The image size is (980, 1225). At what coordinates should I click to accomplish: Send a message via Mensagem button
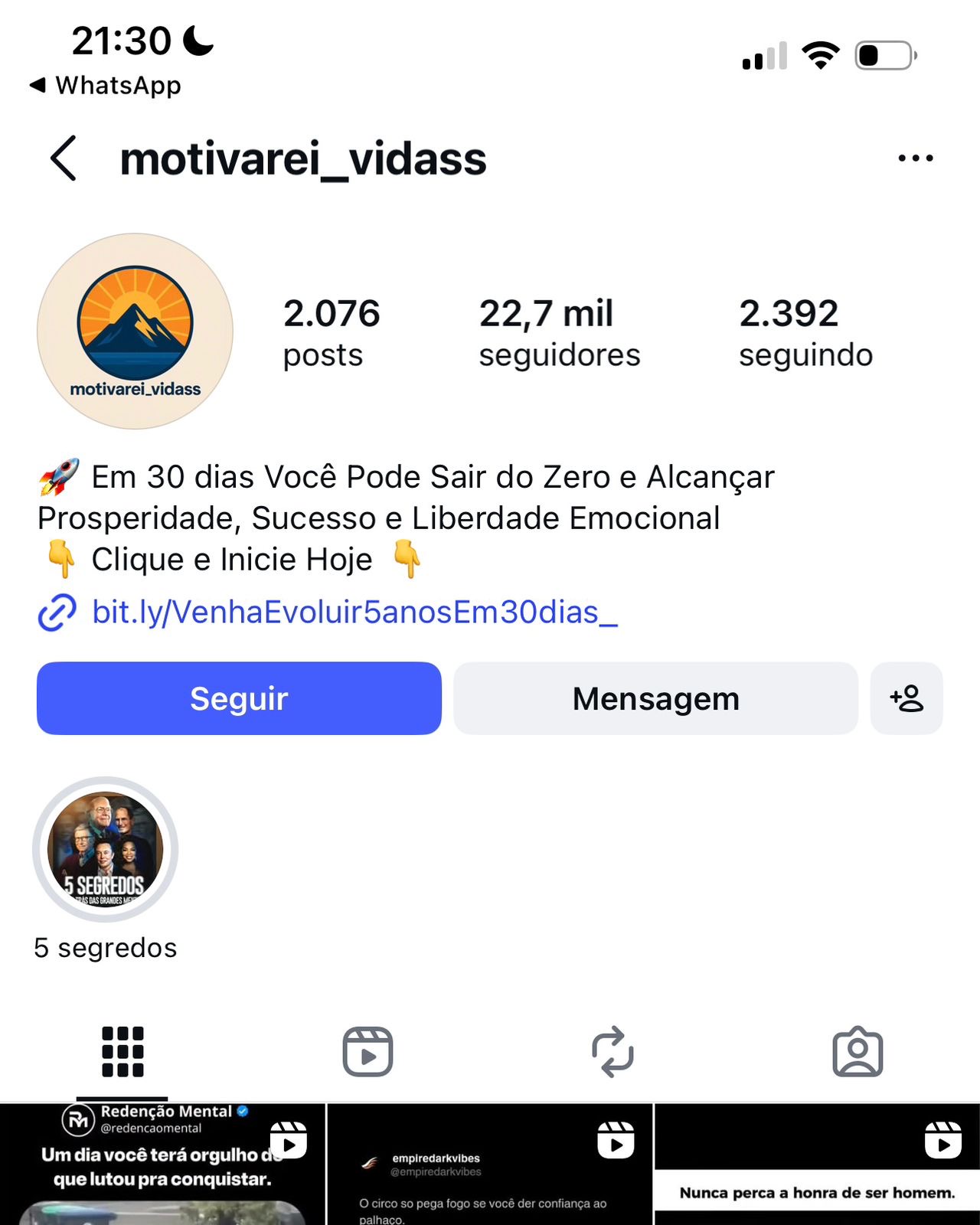(x=655, y=698)
